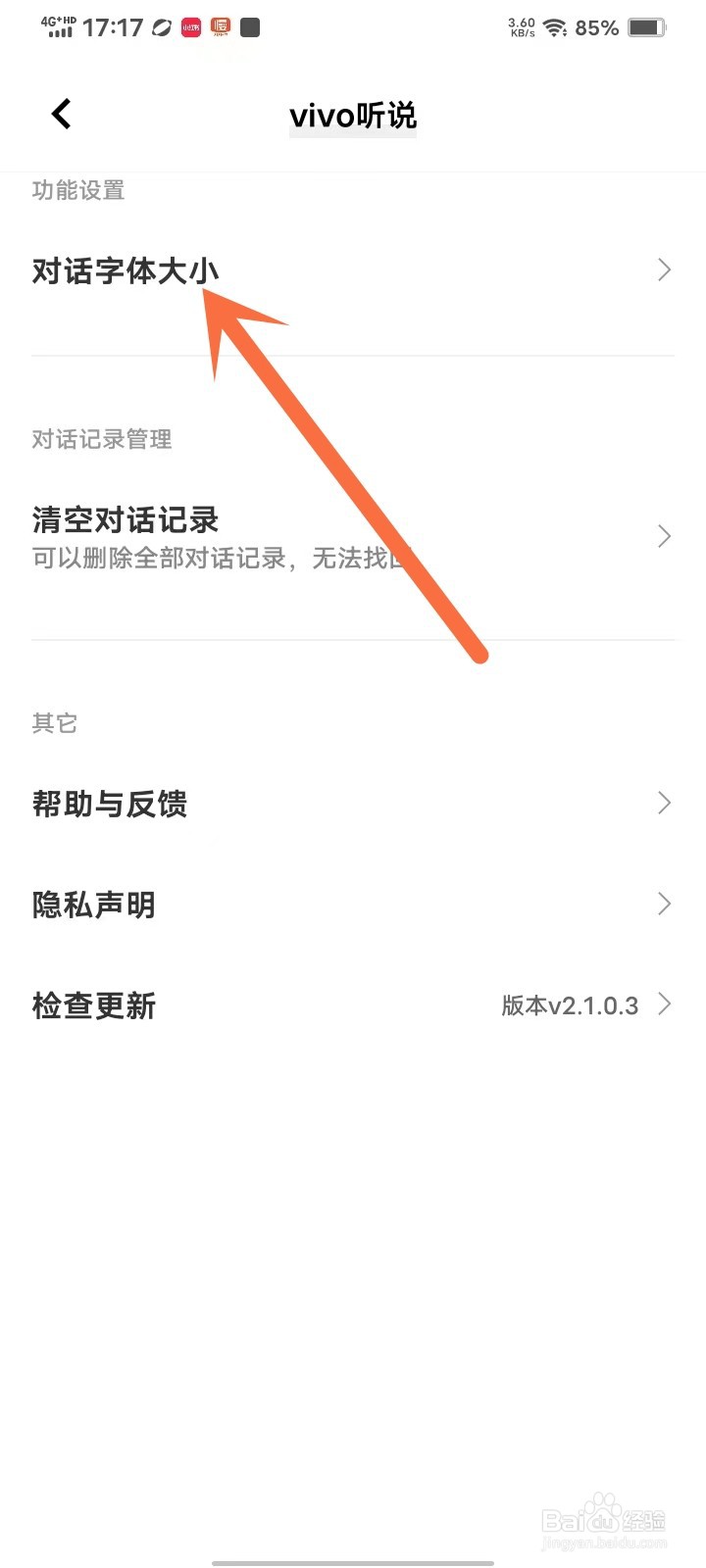706x1568 pixels.
Task: Tap 检查更新 to check updates
Action: click(x=93, y=1004)
